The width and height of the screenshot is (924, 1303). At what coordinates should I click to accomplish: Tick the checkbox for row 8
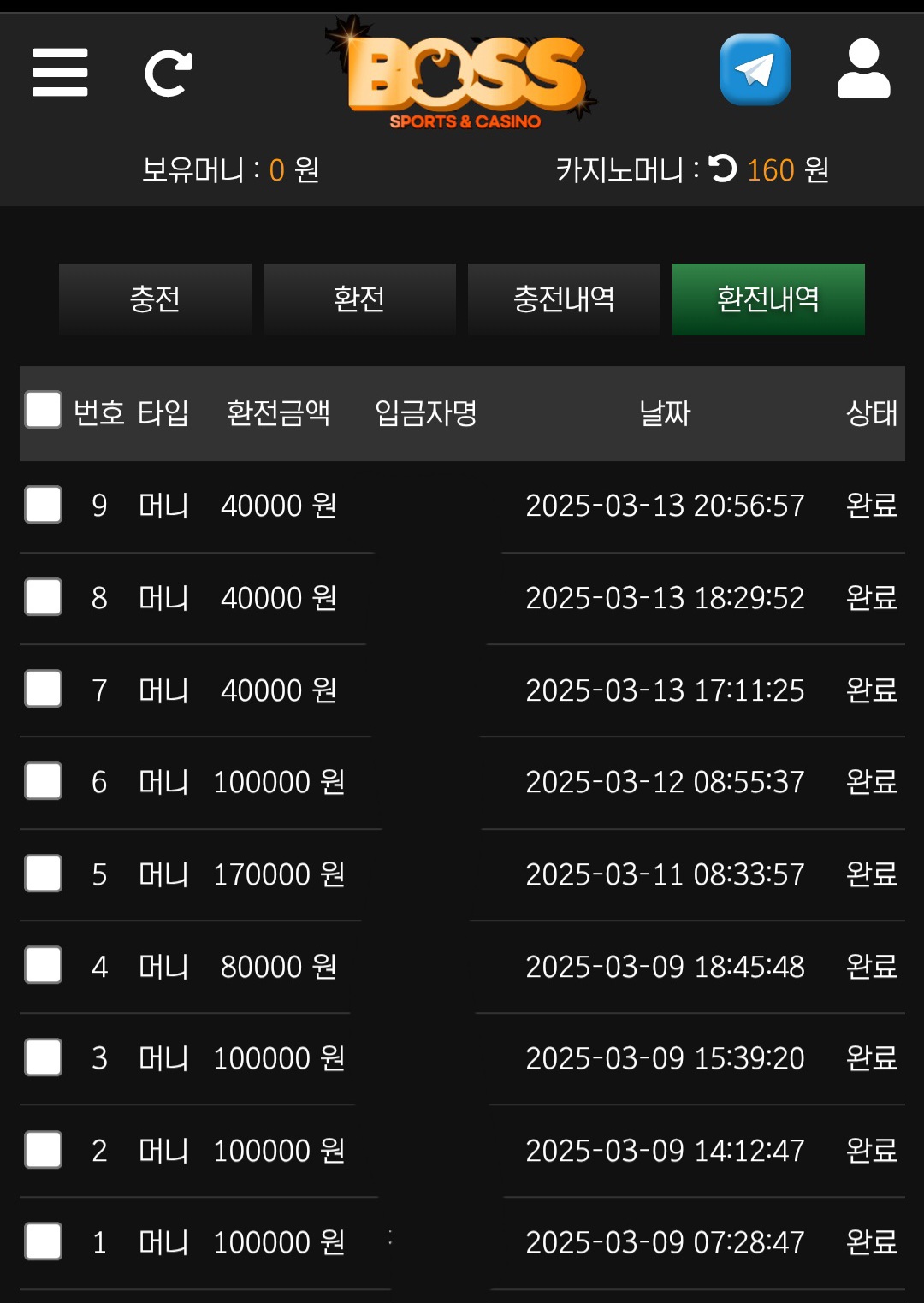(44, 597)
